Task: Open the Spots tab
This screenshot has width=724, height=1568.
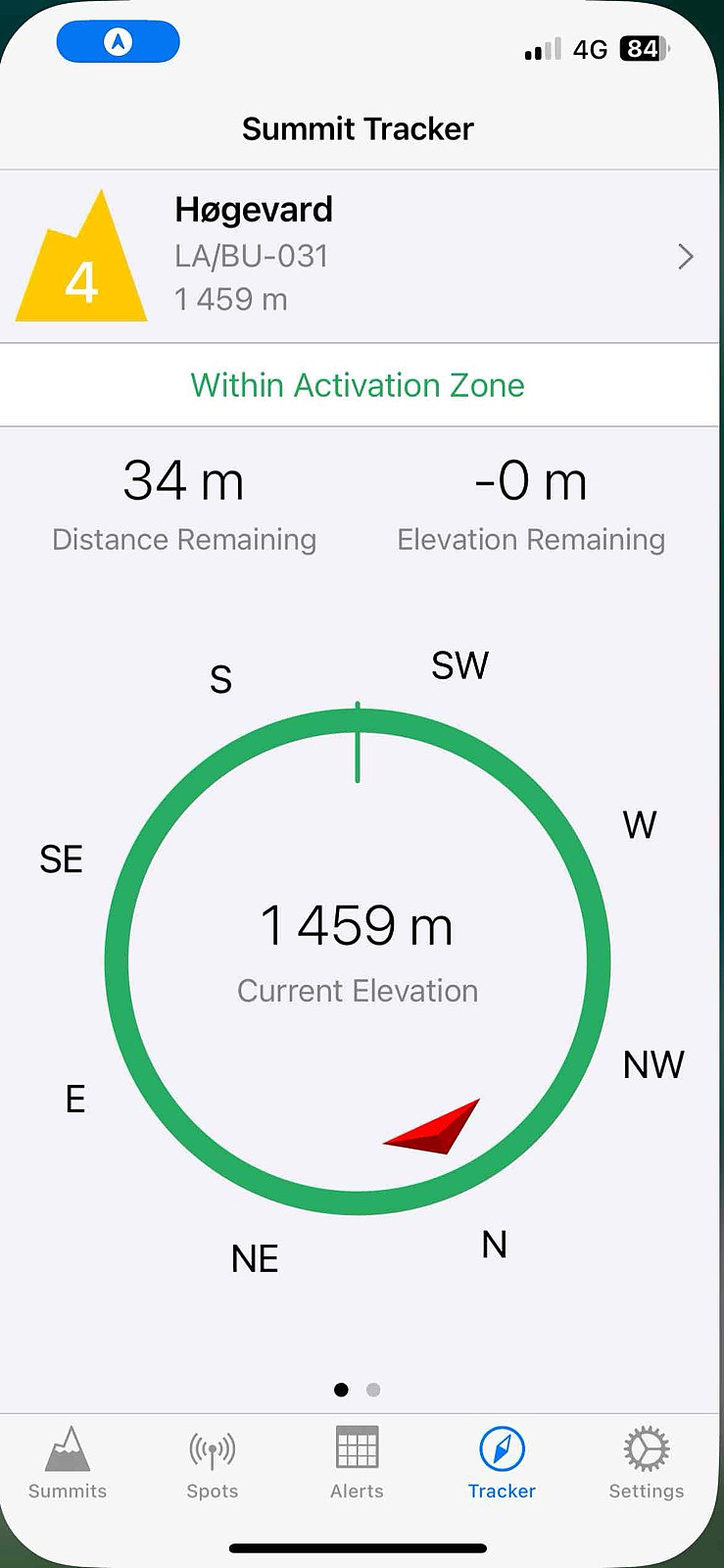Action: click(x=213, y=1463)
